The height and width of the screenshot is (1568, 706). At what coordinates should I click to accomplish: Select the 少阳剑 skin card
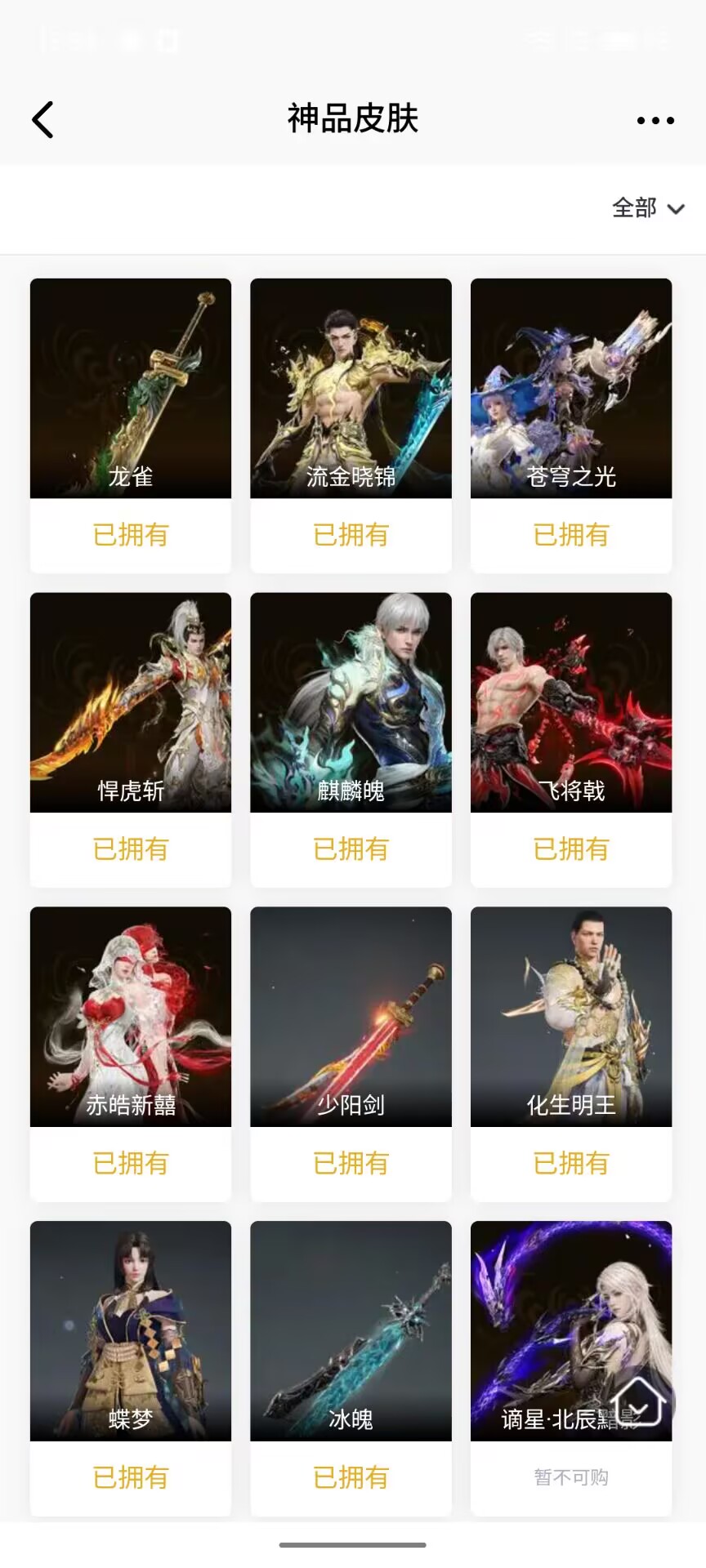point(351,1017)
